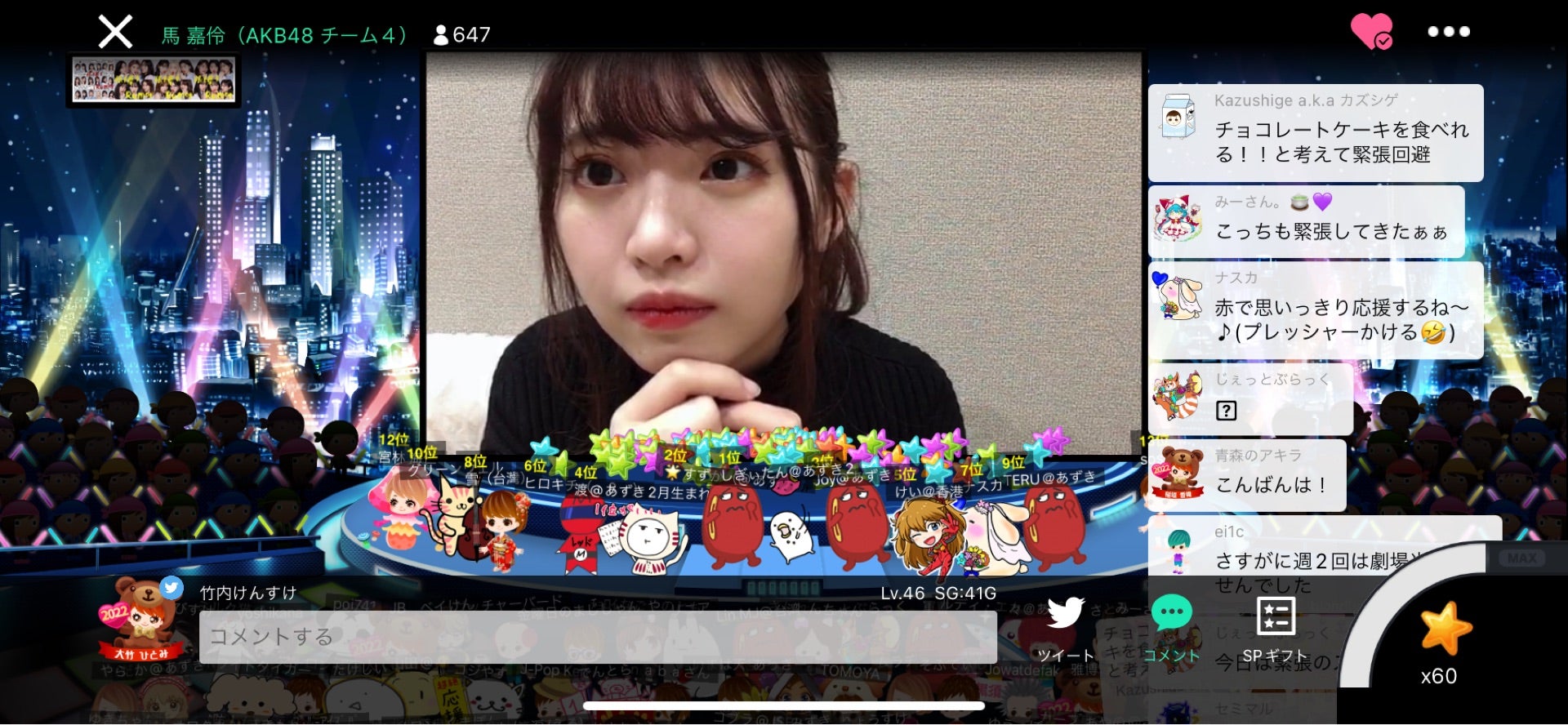Open the event banner thumbnail
This screenshot has width=1568, height=725.
tap(154, 79)
